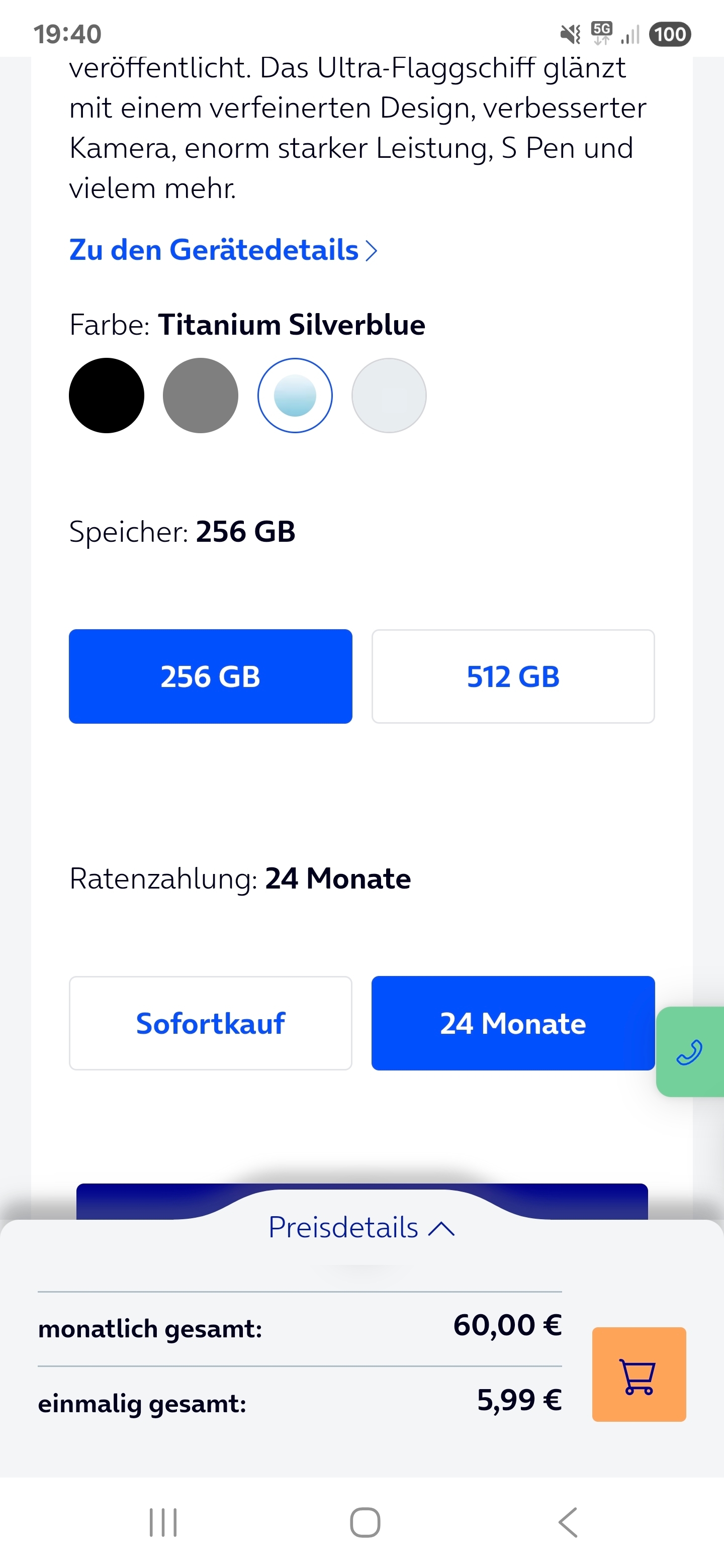The image size is (724, 1568).
Task: Choose the gray color swatch
Action: [200, 396]
